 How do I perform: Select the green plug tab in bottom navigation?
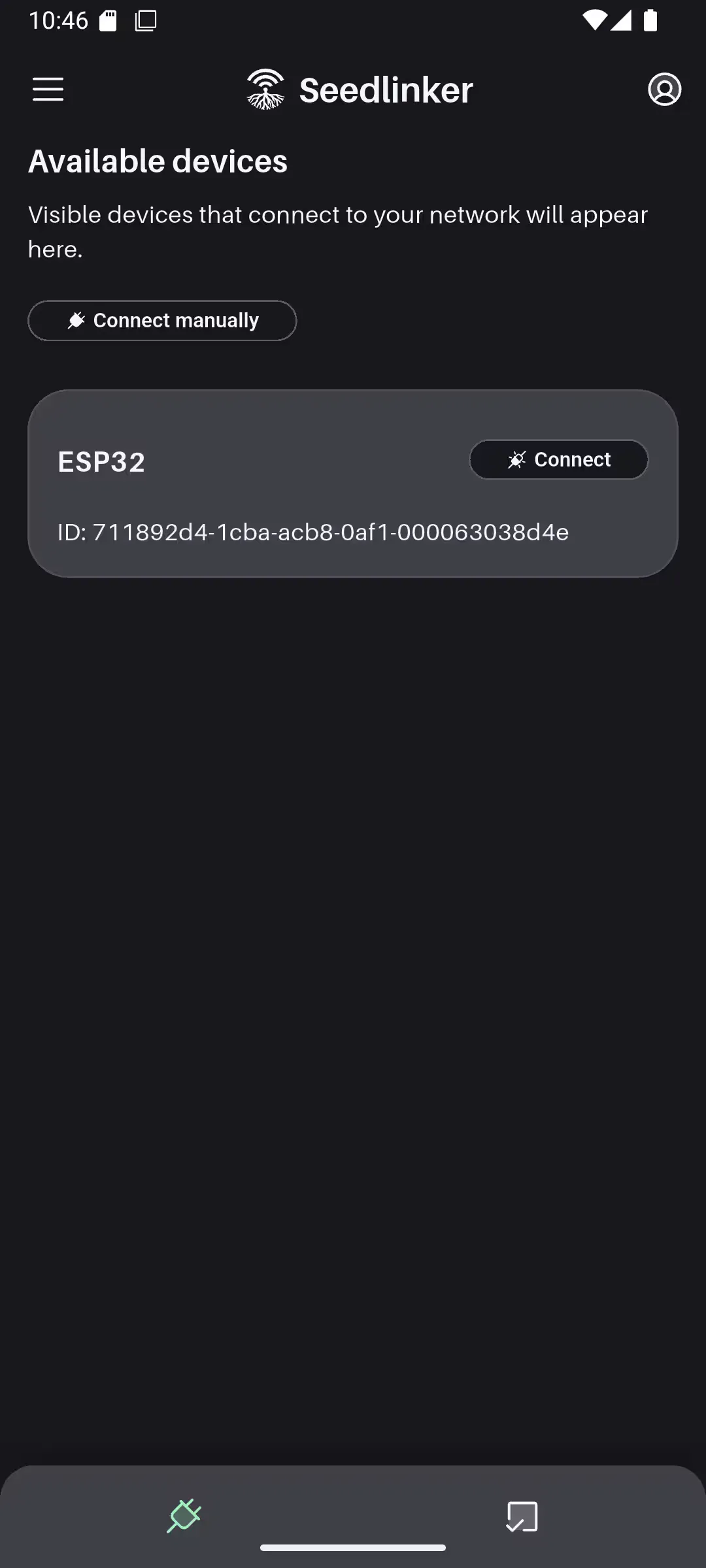[x=184, y=1514]
